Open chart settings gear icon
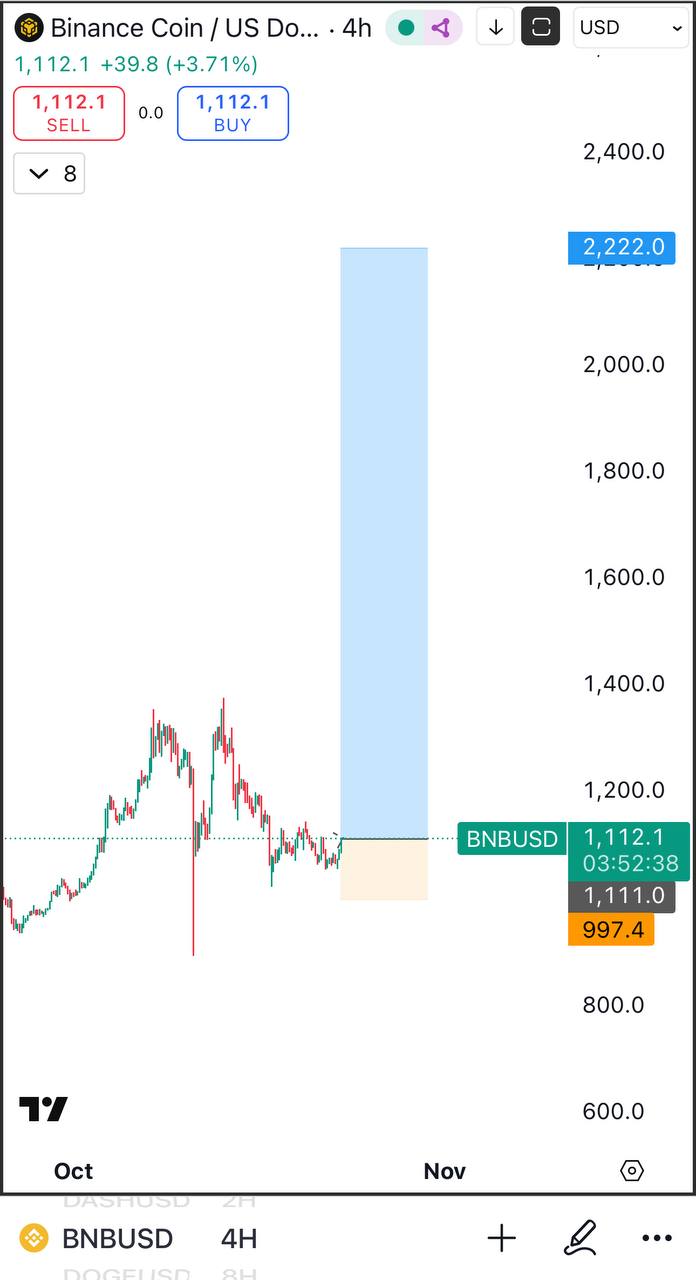 (x=632, y=1170)
